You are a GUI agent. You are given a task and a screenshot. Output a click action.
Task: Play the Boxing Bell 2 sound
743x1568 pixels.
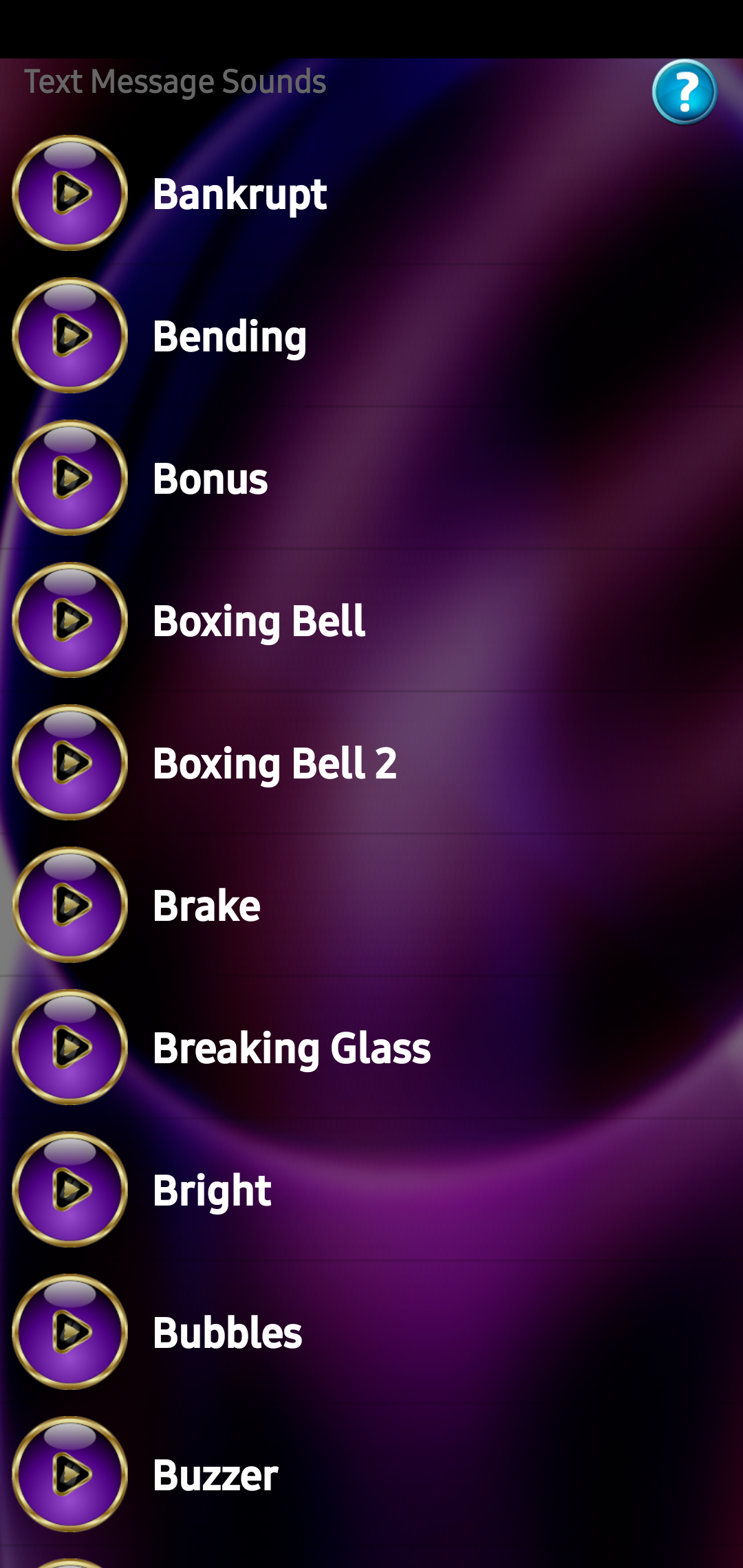(70, 763)
